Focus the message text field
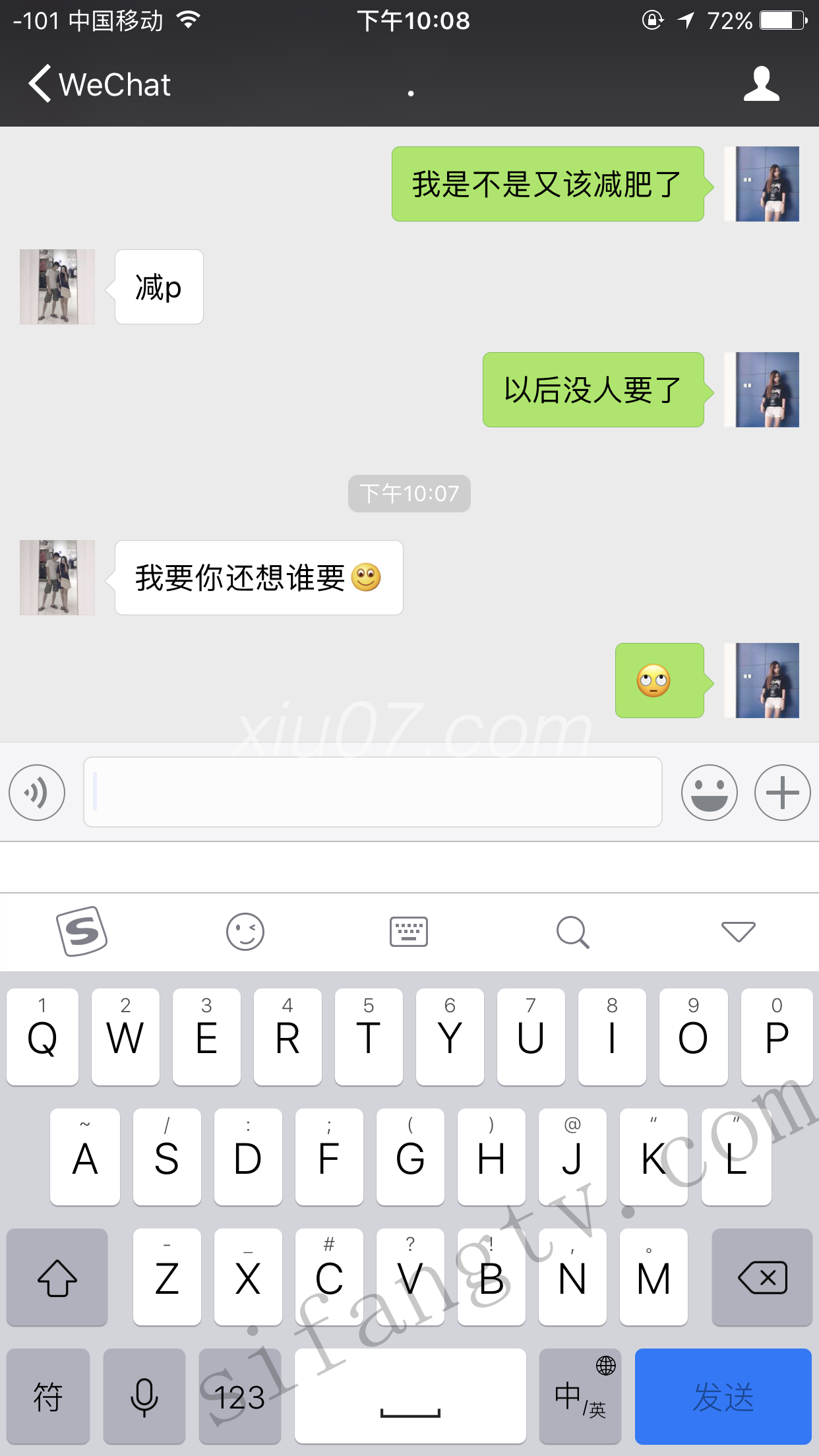This screenshot has height=1456, width=819. 373,792
